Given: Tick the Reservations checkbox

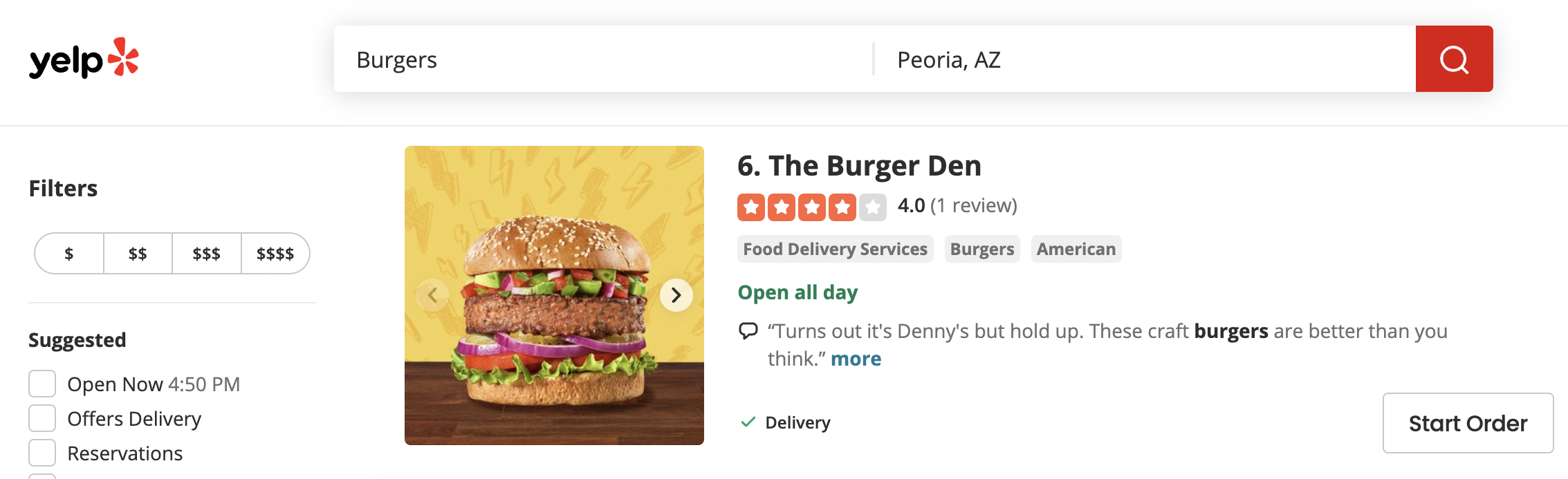Looking at the screenshot, I should click(x=42, y=453).
